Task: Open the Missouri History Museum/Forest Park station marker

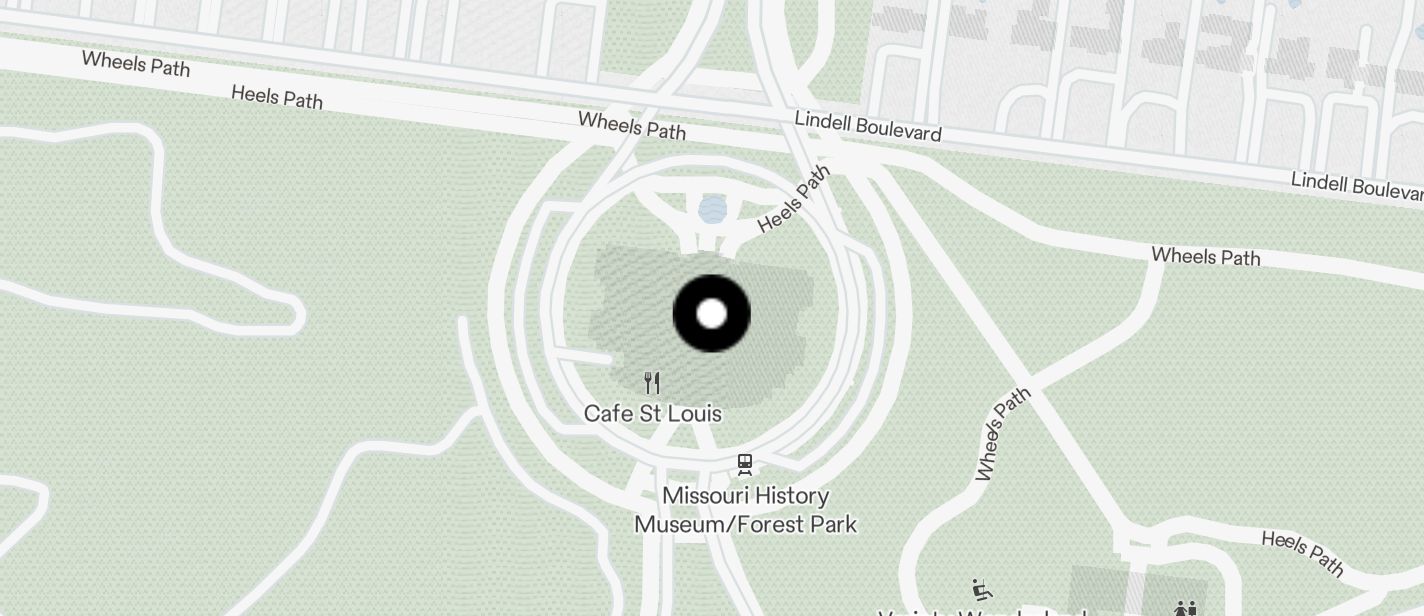Action: [x=745, y=464]
